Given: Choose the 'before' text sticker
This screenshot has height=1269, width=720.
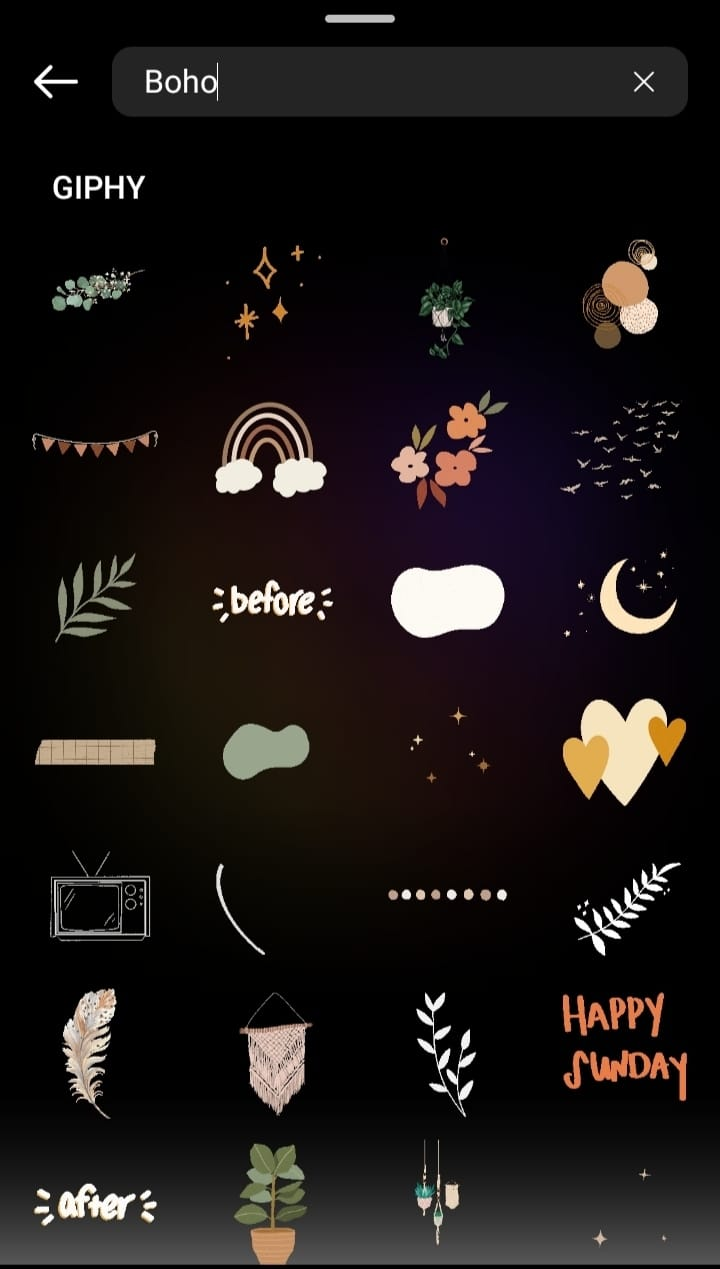Looking at the screenshot, I should (272, 601).
